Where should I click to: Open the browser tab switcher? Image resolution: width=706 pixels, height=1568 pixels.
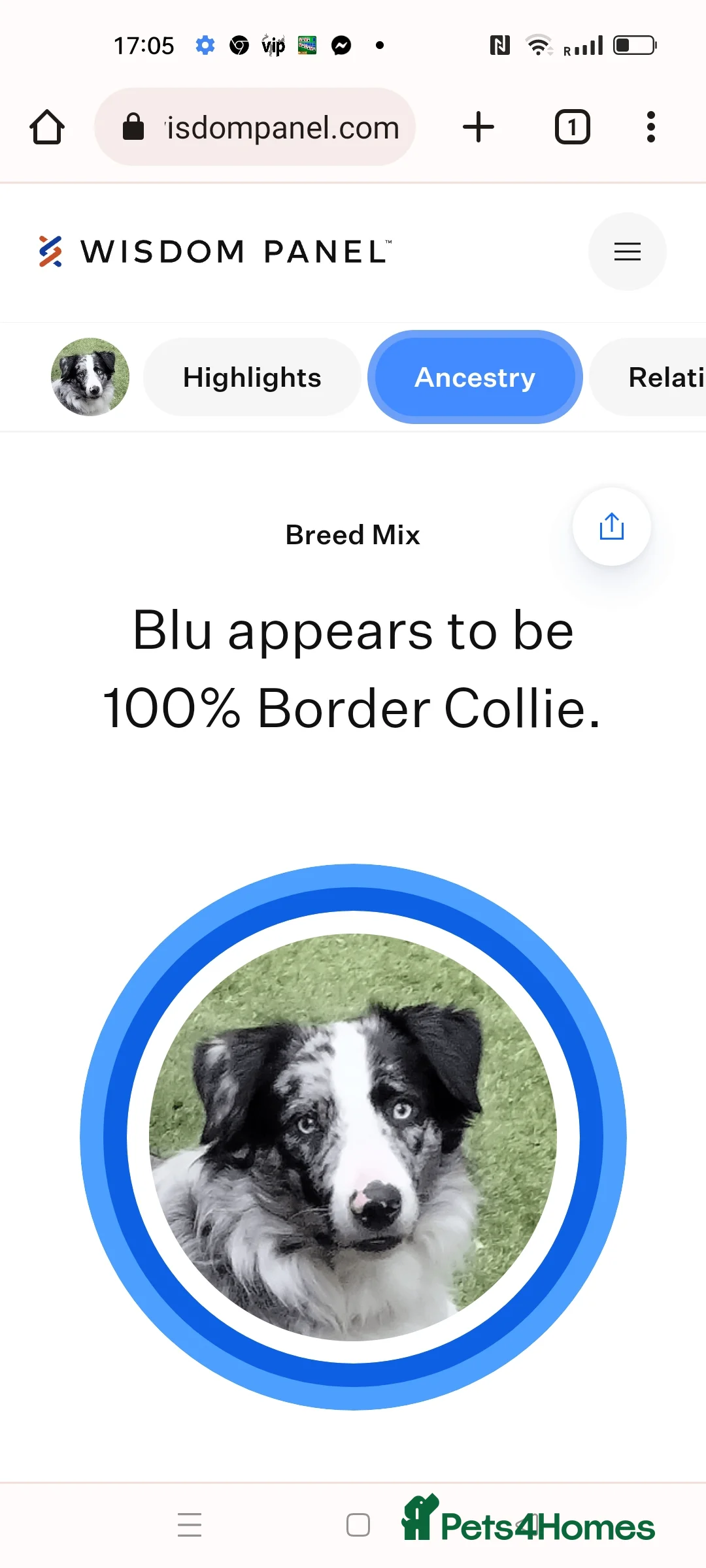click(572, 127)
